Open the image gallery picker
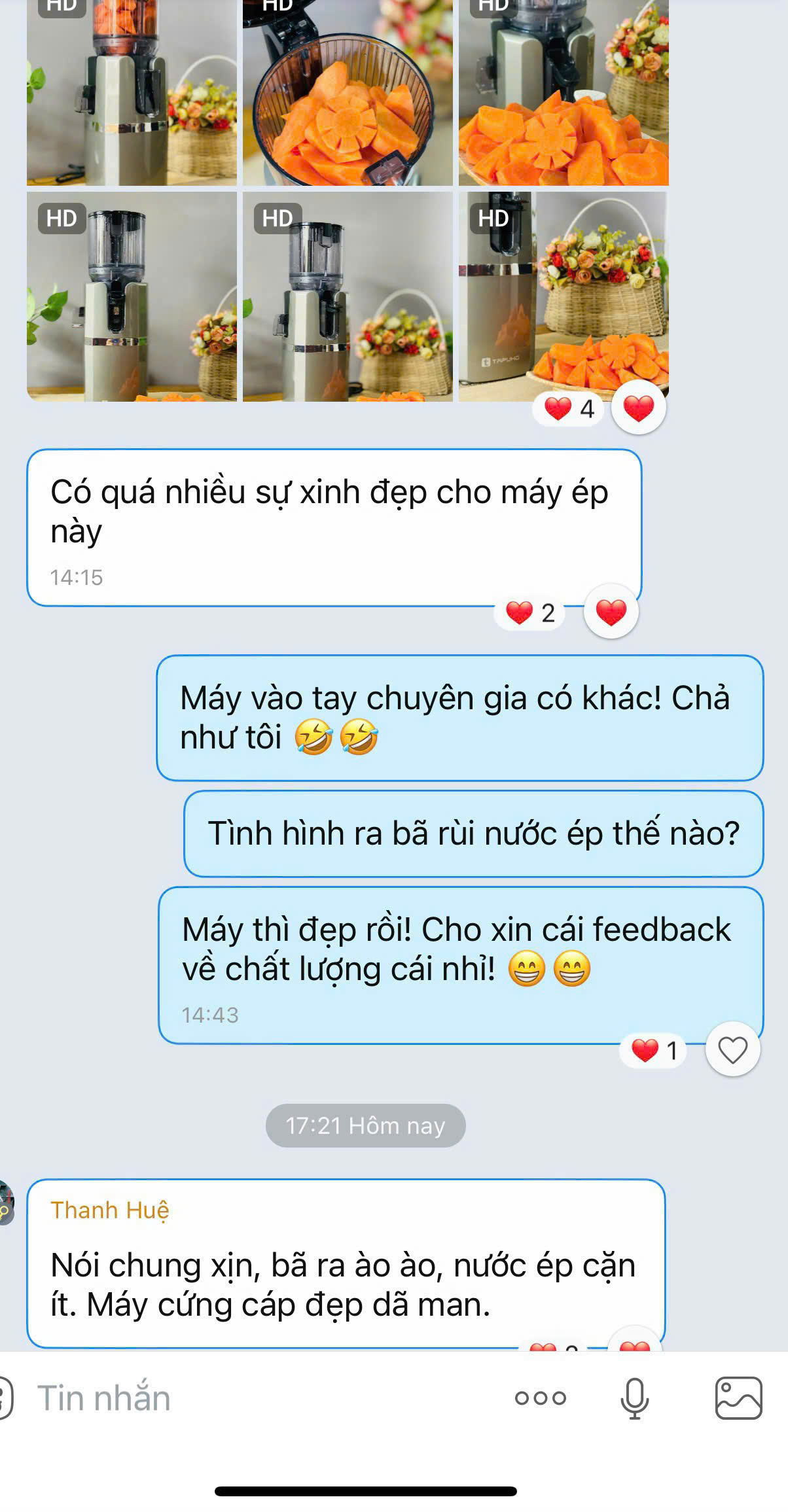This screenshot has width=788, height=1512. (x=739, y=1398)
